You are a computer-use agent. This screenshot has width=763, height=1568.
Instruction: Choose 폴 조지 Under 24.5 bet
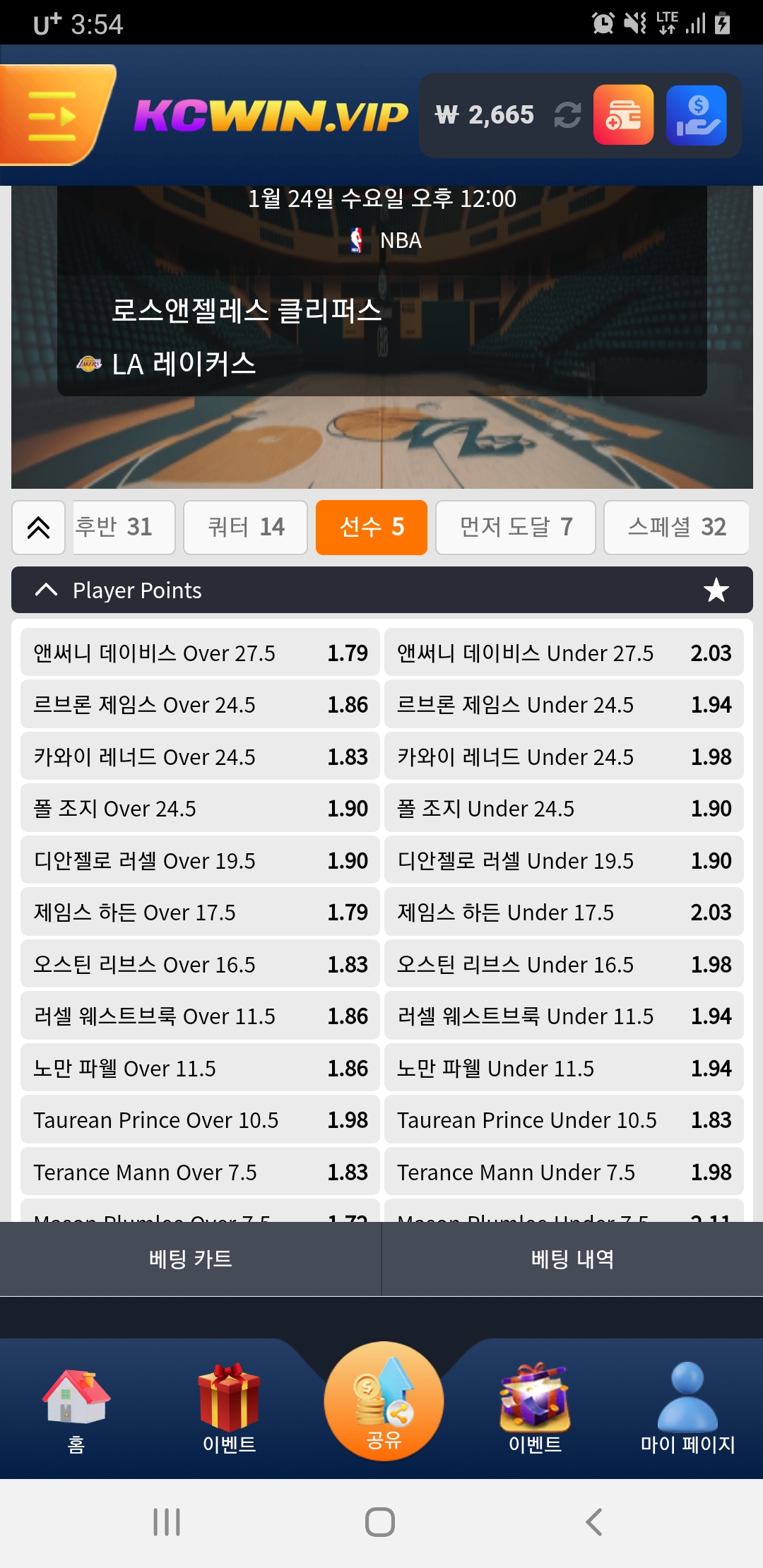click(564, 809)
